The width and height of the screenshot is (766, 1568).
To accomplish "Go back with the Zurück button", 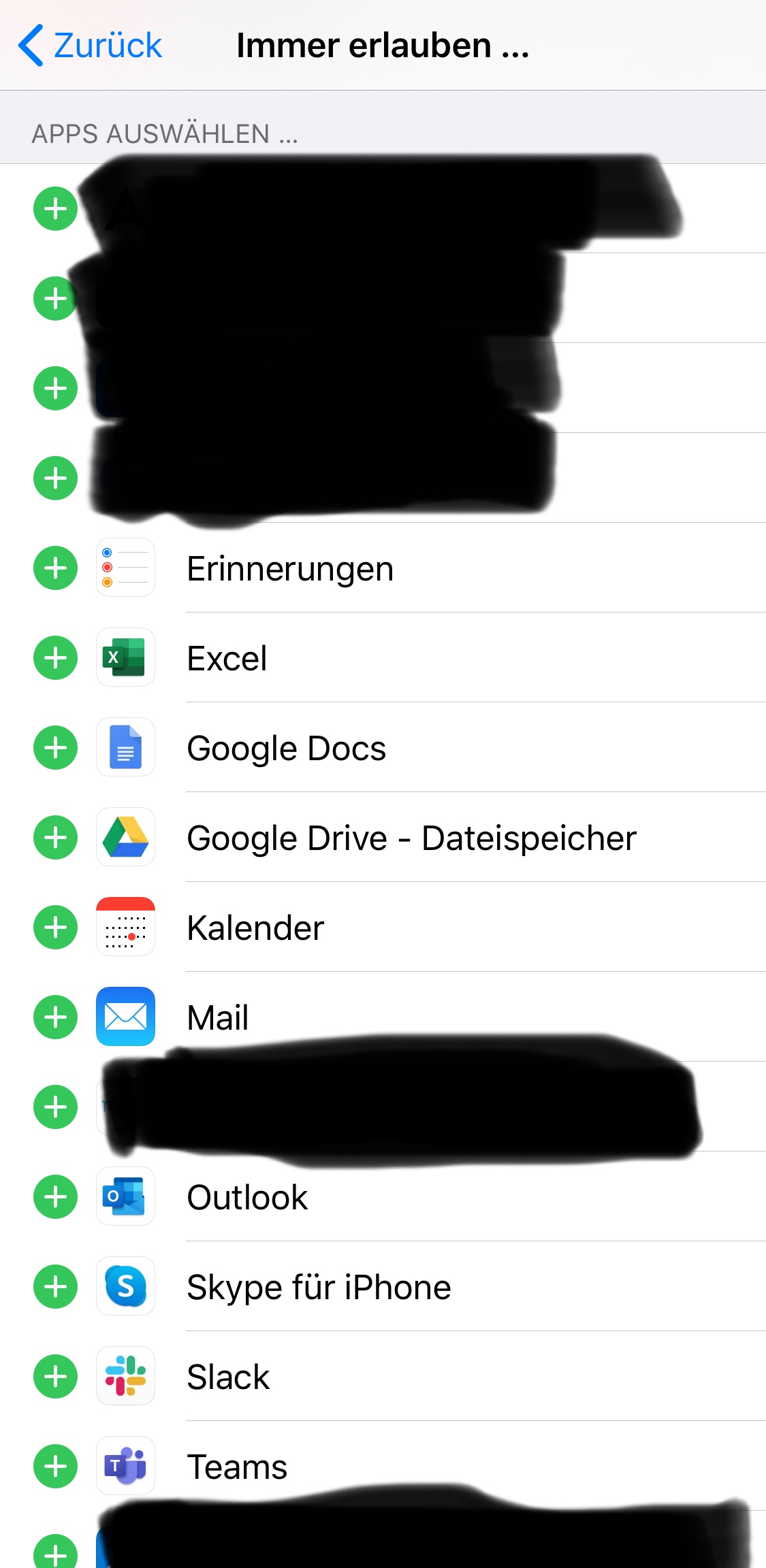I will pyautogui.click(x=90, y=46).
